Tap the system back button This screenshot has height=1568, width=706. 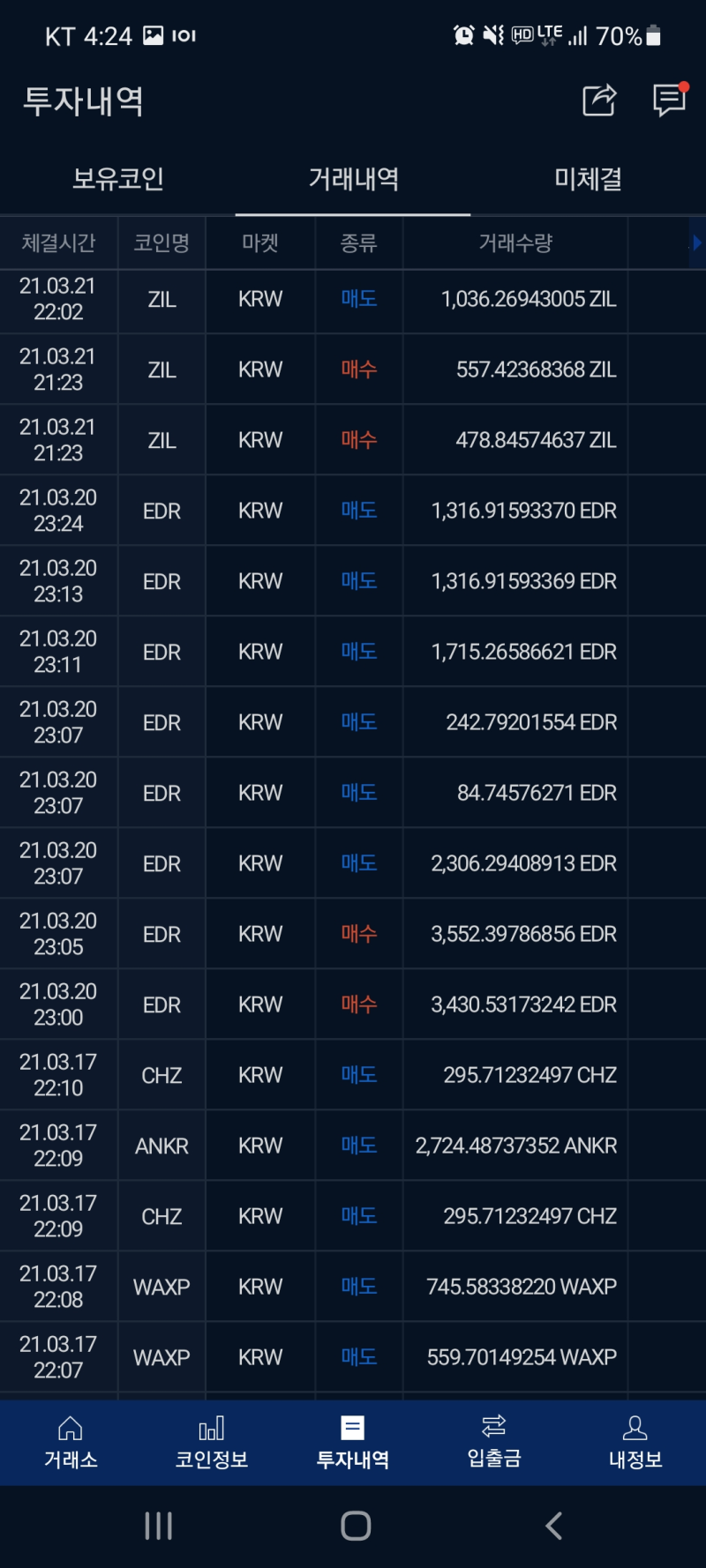click(553, 1526)
